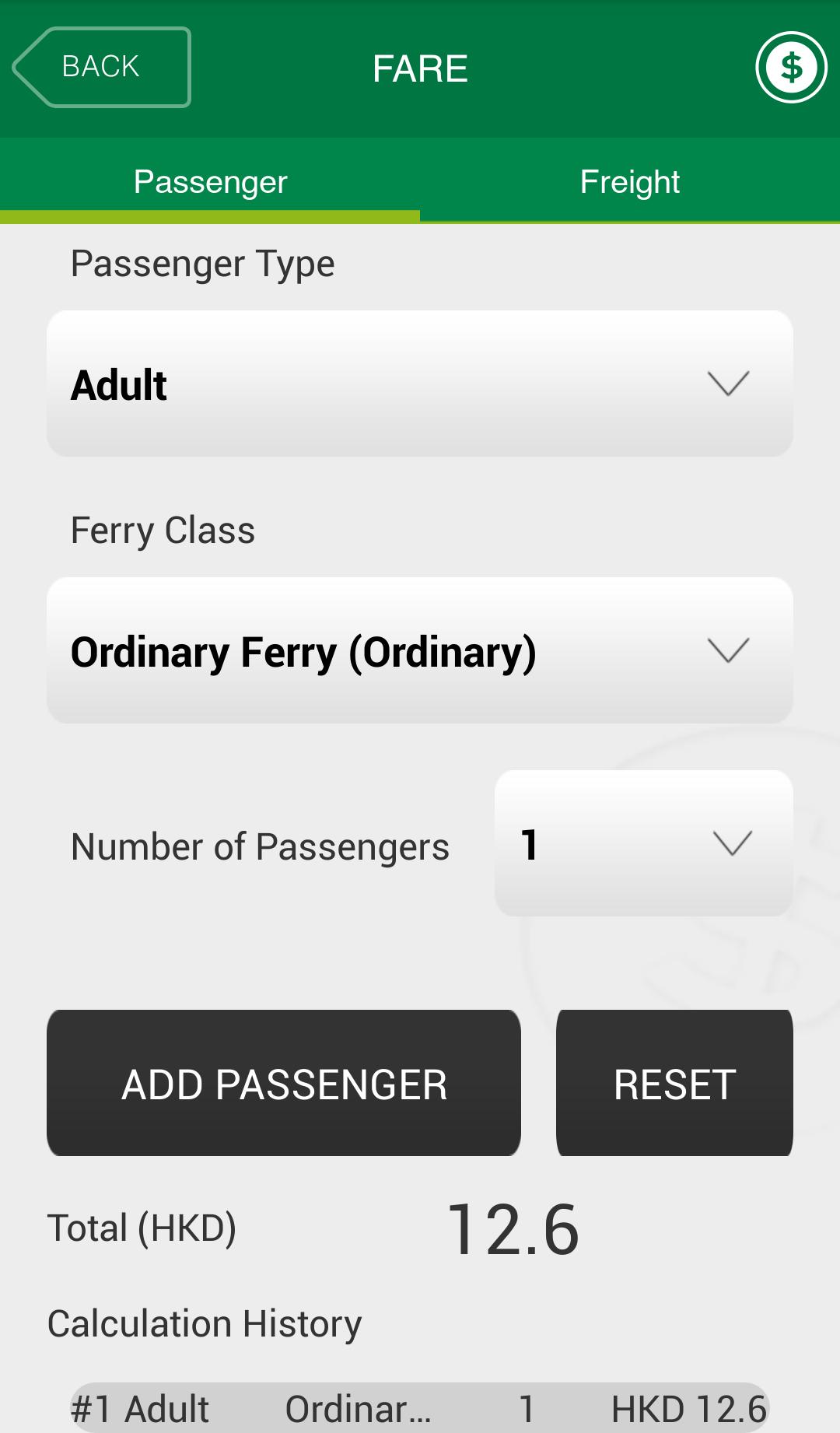This screenshot has width=840, height=1433.
Task: Open the Ordinary Ferry (Ordinary) class dropdown
Action: 420,651
